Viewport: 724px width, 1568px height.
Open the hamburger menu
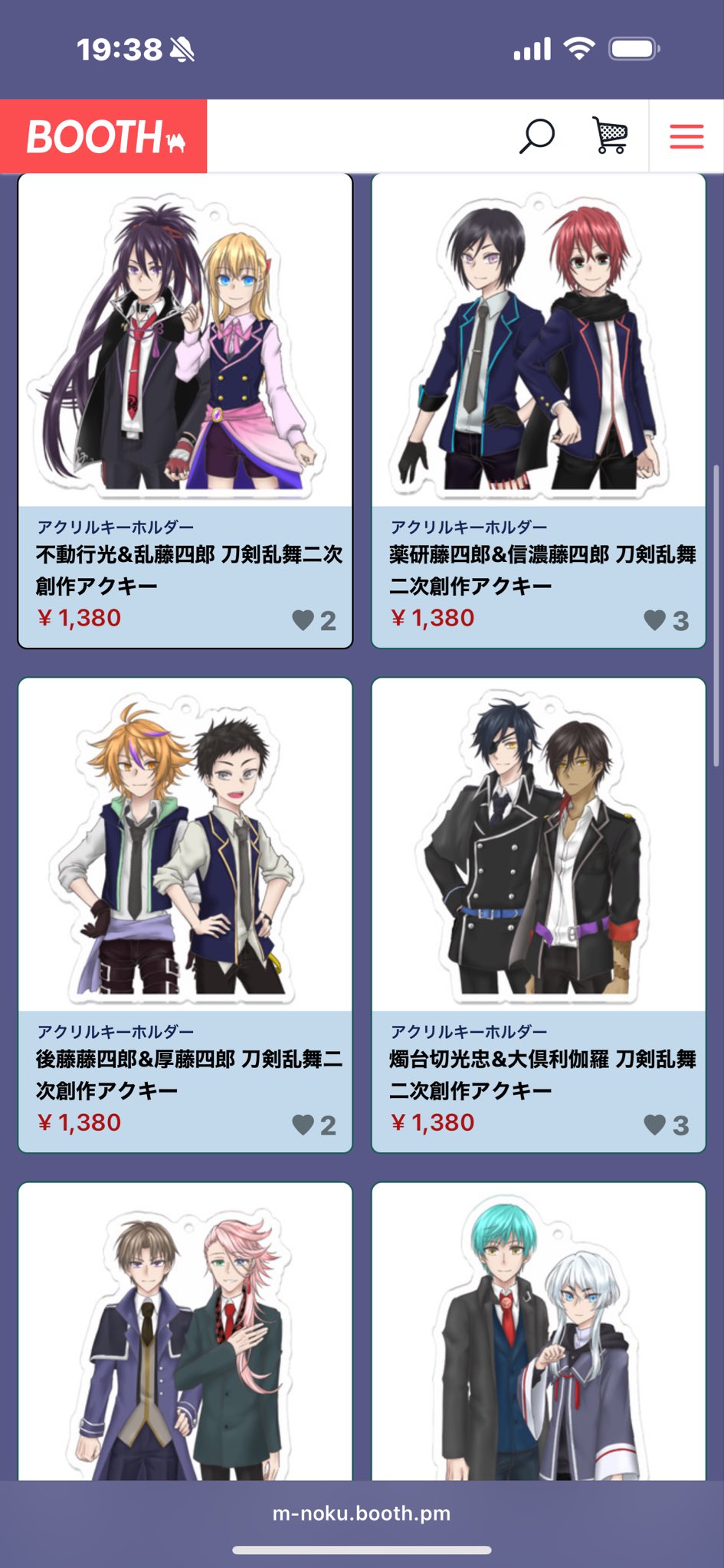[x=686, y=136]
